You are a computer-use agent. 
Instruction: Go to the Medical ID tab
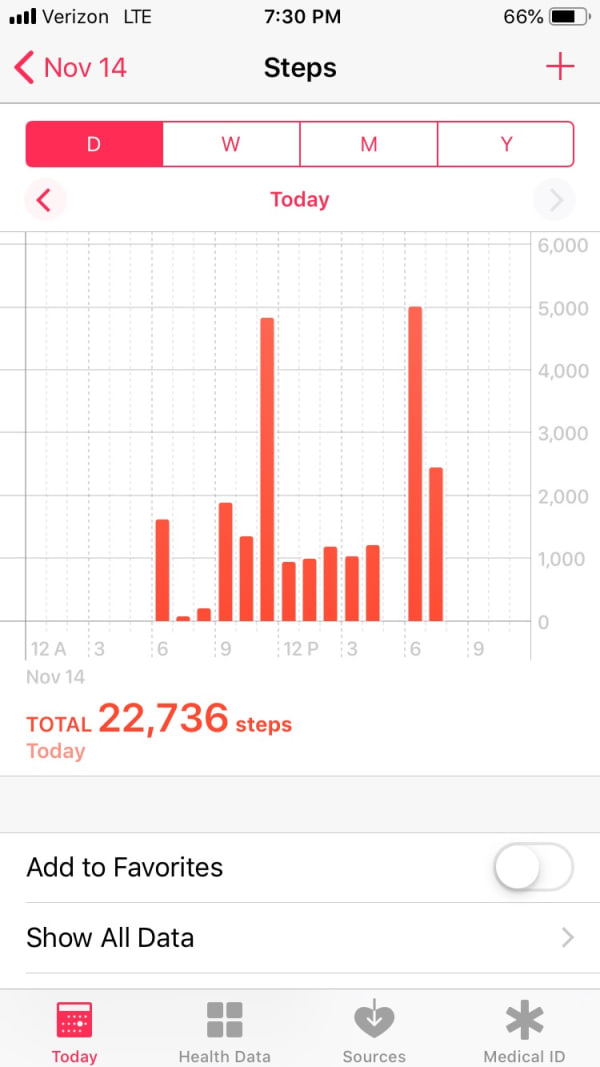point(524,1030)
